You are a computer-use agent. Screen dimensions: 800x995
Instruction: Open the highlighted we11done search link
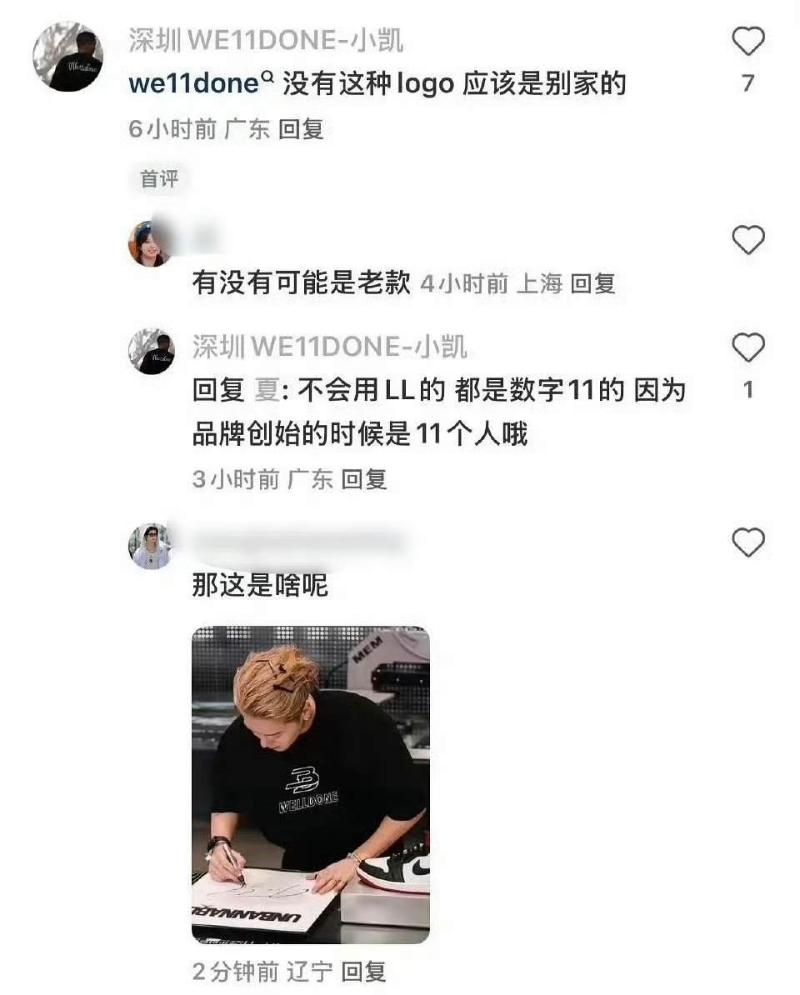(x=200, y=84)
